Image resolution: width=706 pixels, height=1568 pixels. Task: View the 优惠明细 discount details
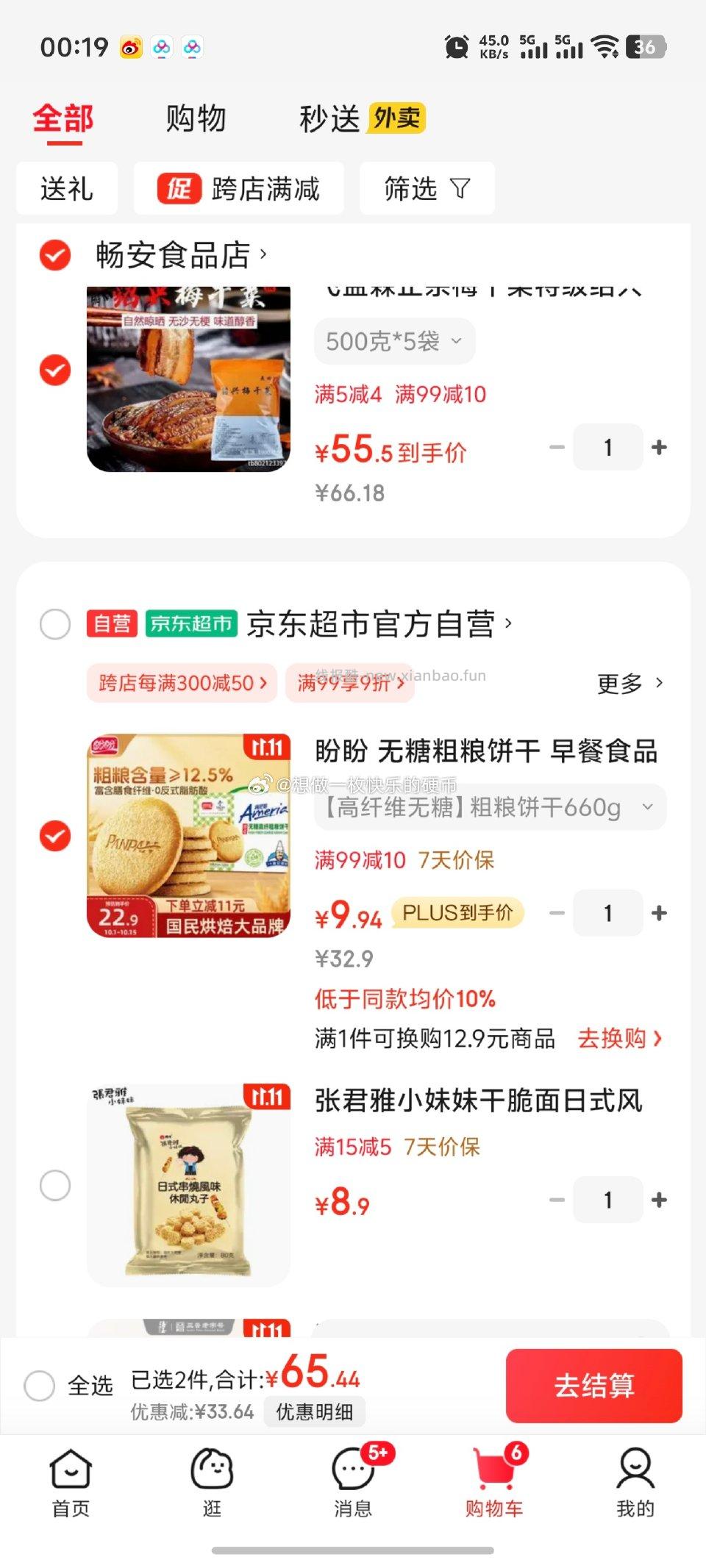[x=315, y=1411]
